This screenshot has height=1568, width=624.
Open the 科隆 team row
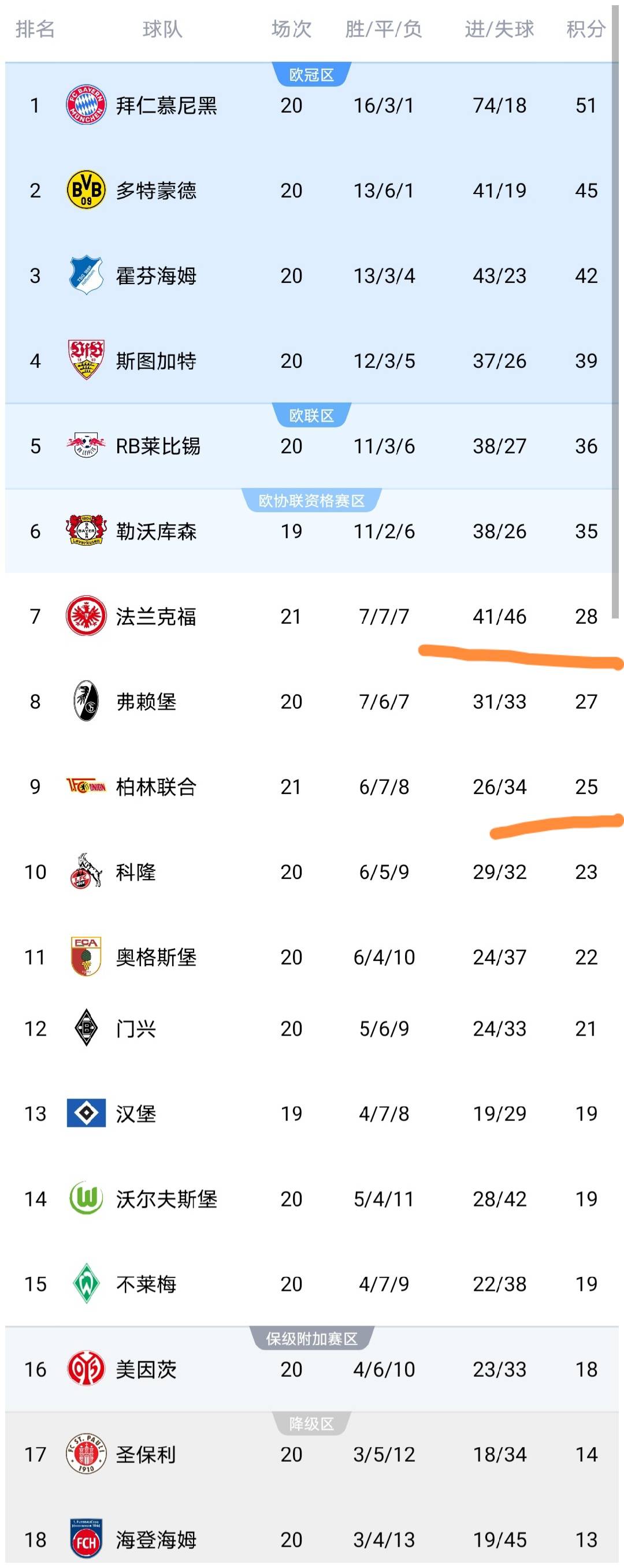click(136, 872)
